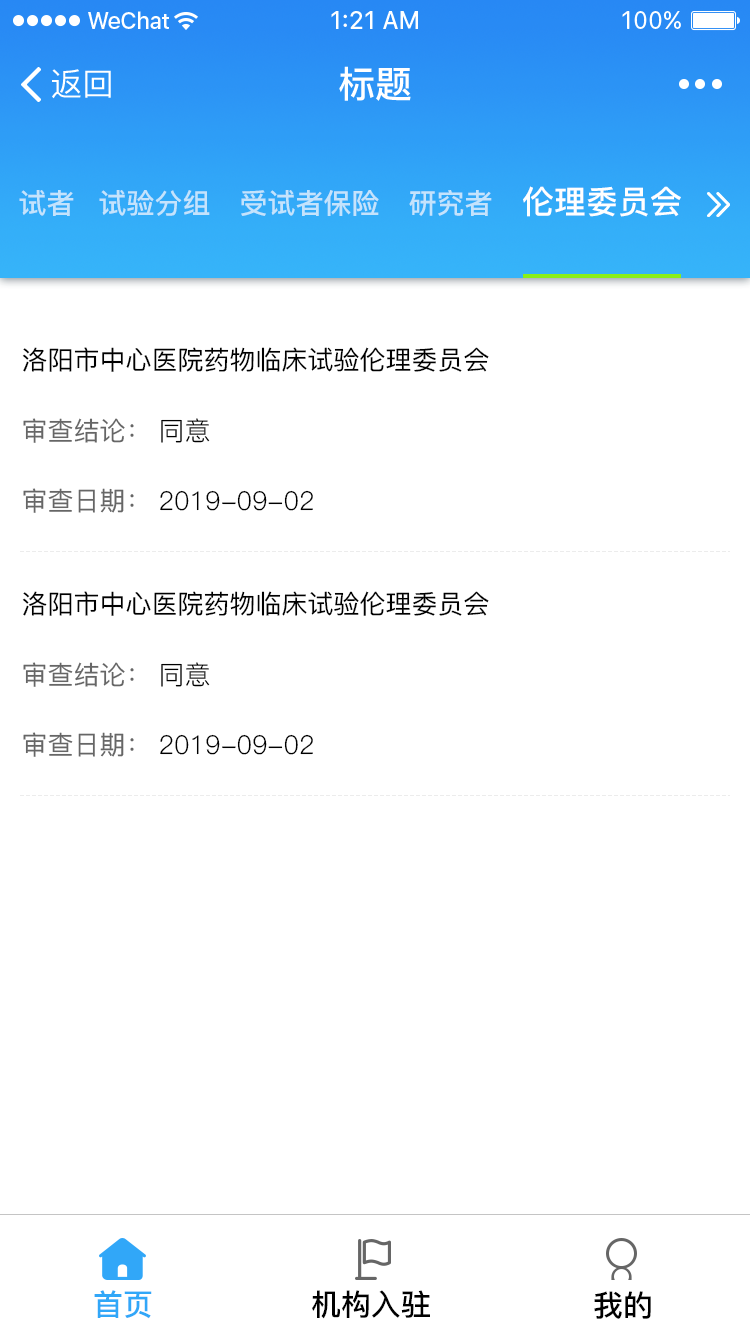Go to the 机构入驻 tab

(372, 1279)
